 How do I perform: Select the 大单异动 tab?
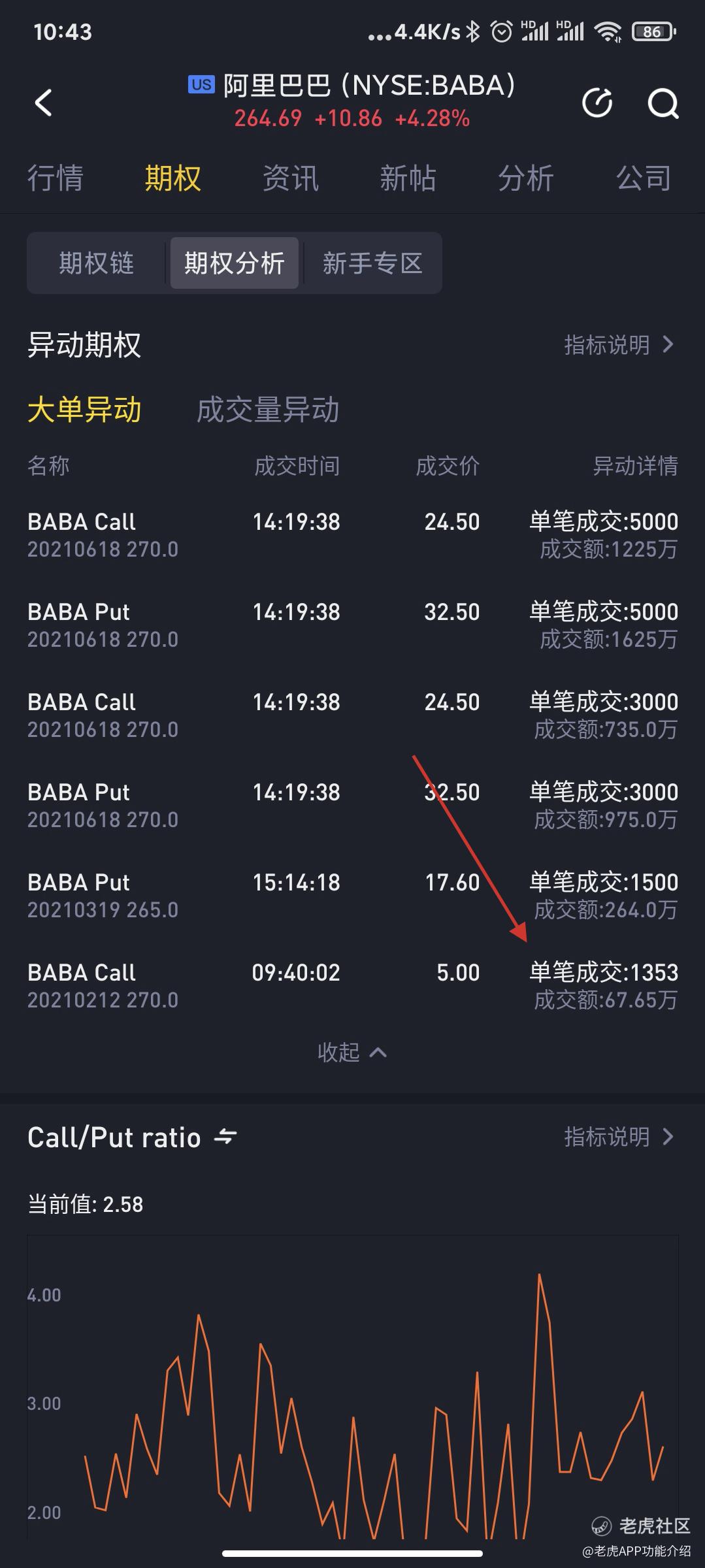tap(84, 410)
